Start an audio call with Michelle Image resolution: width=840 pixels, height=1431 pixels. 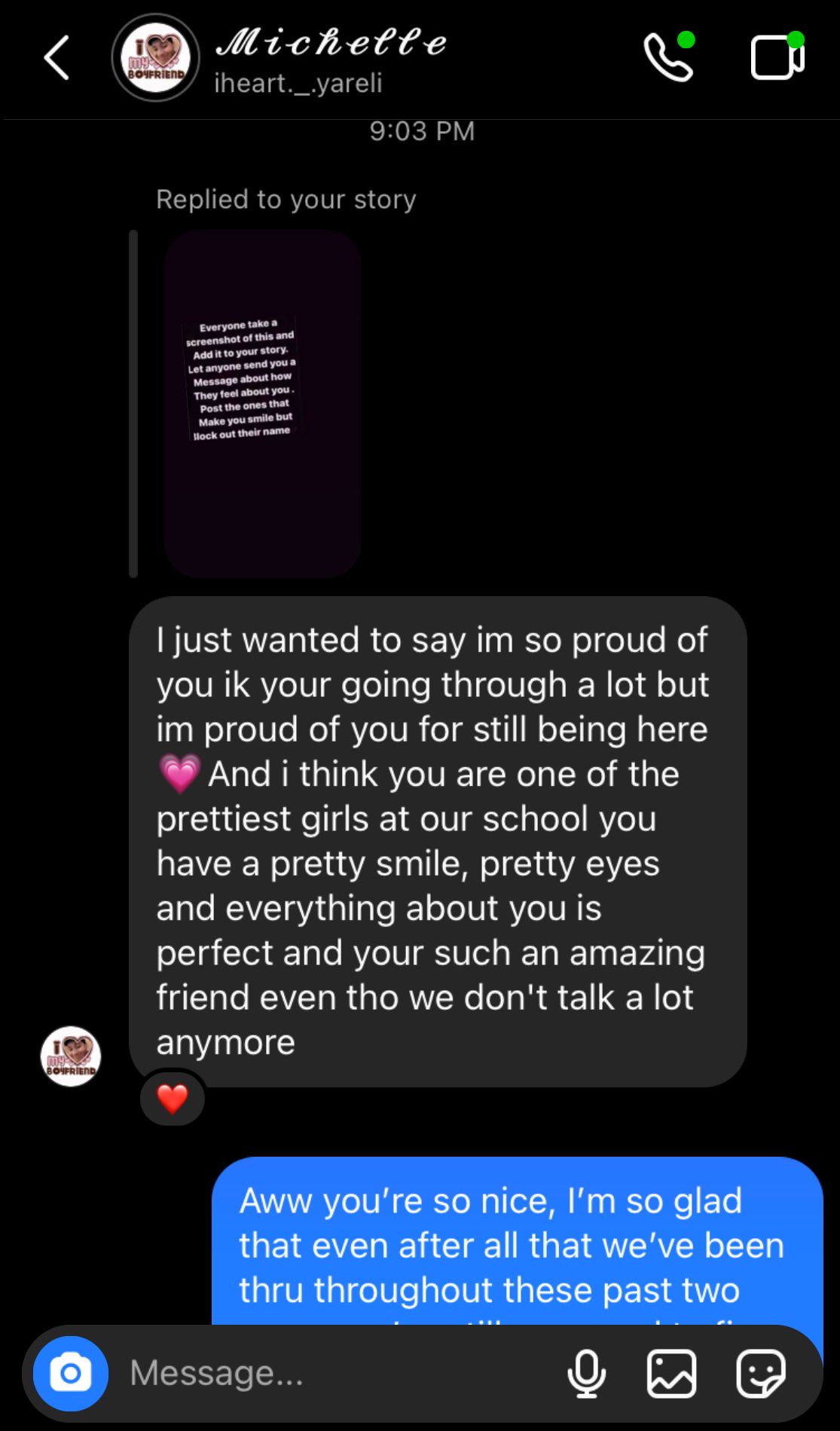[x=668, y=57]
